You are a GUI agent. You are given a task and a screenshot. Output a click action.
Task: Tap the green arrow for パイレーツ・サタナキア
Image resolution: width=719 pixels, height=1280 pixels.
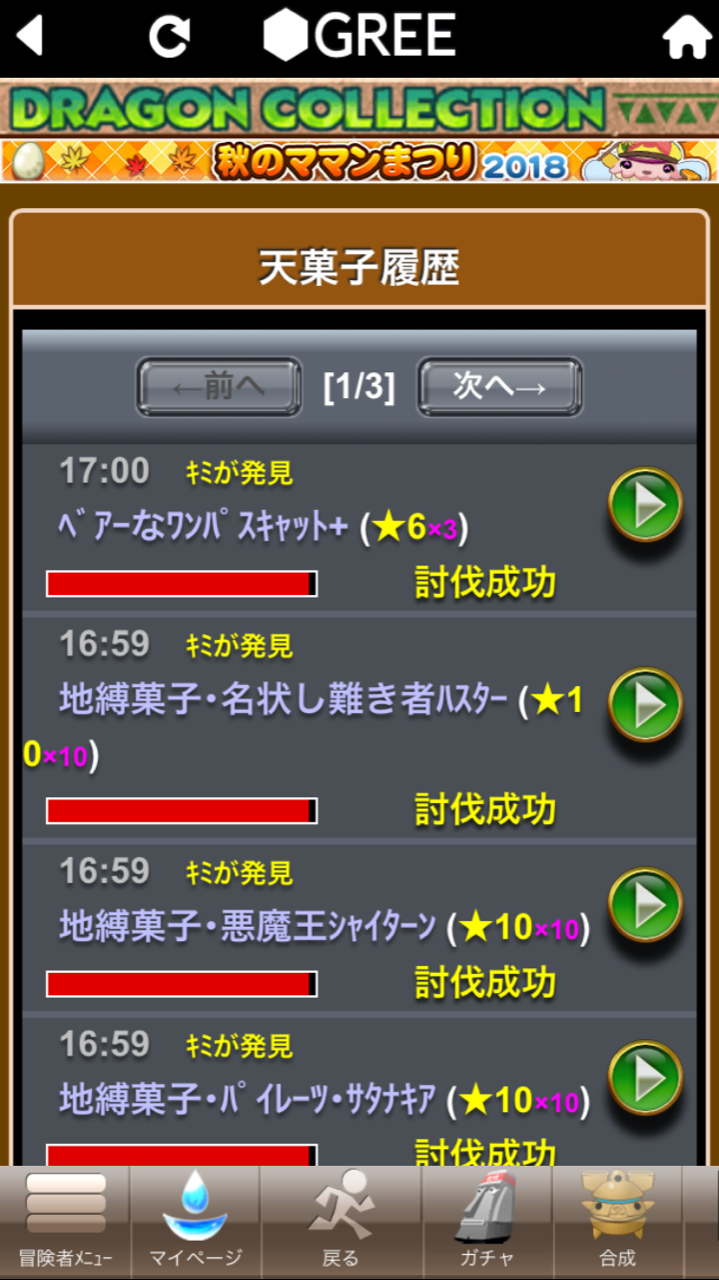(x=646, y=1078)
